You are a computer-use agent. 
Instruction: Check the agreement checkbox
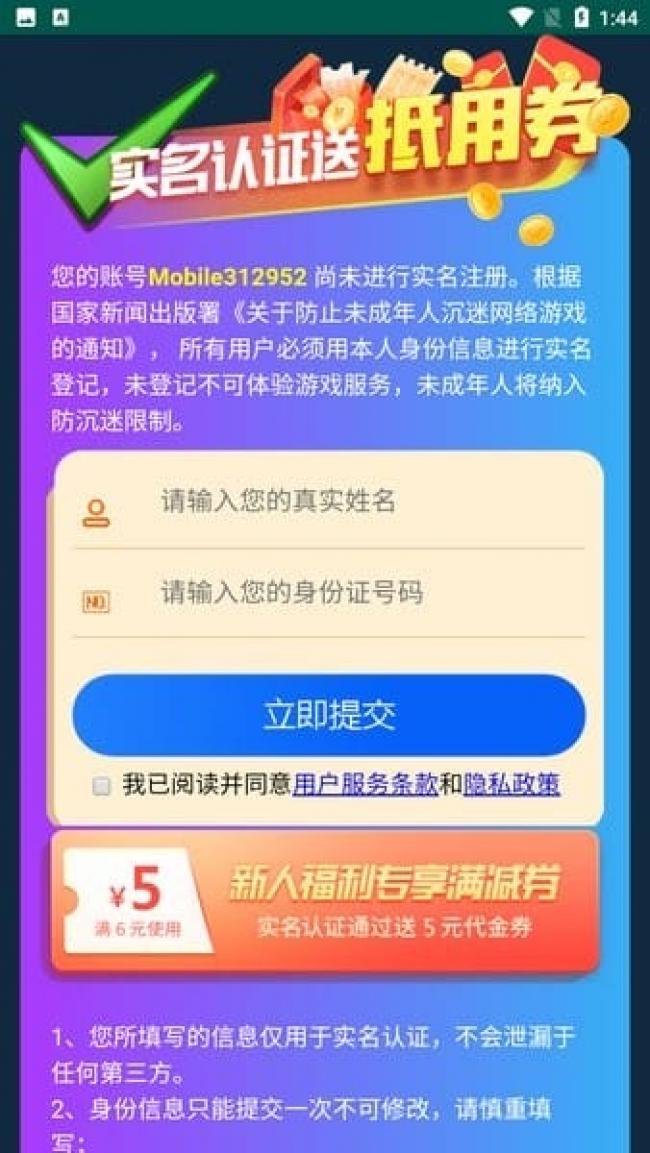[101, 786]
